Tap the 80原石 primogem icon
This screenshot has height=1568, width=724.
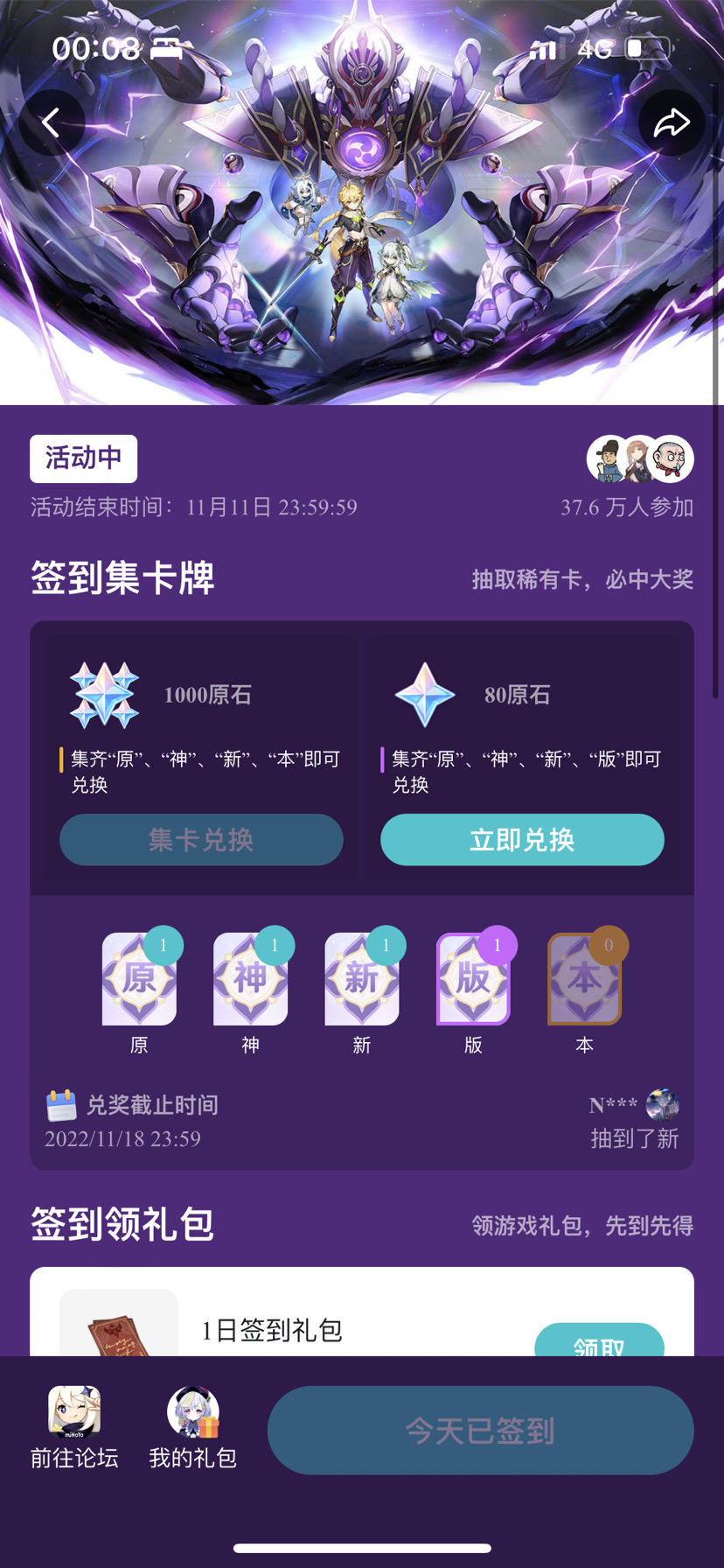pos(427,694)
